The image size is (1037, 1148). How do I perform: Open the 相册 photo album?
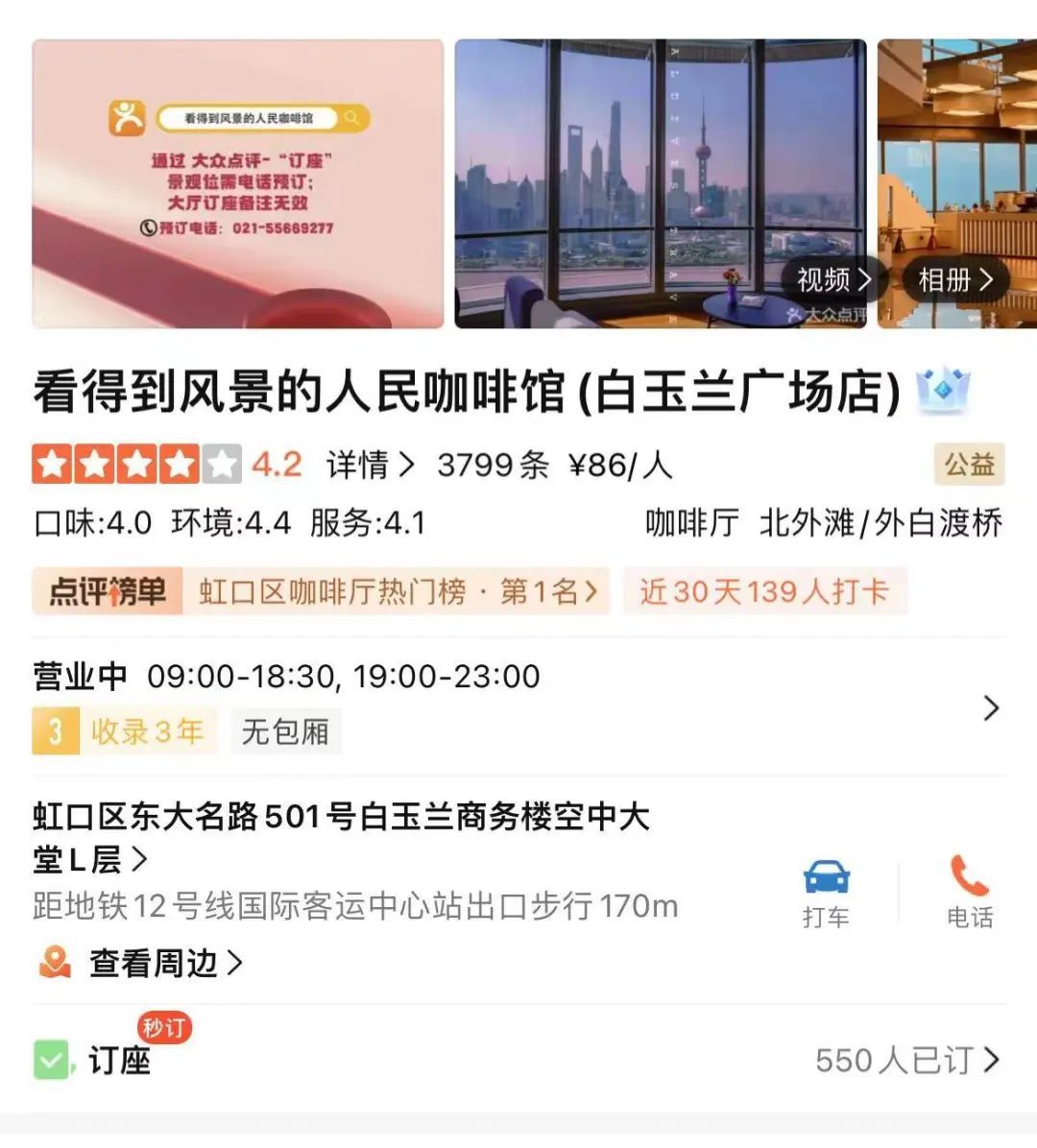pyautogui.click(x=953, y=280)
